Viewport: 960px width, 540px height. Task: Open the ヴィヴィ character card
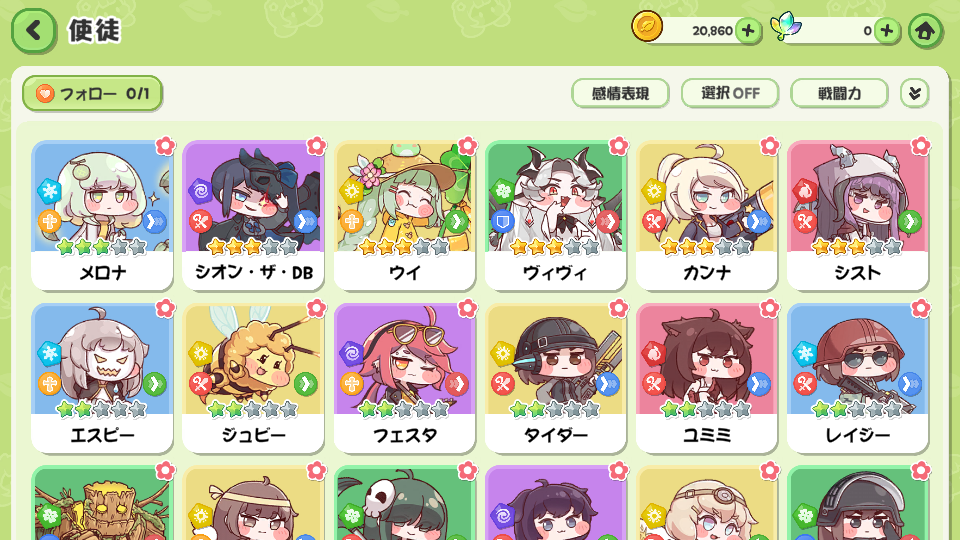click(555, 215)
